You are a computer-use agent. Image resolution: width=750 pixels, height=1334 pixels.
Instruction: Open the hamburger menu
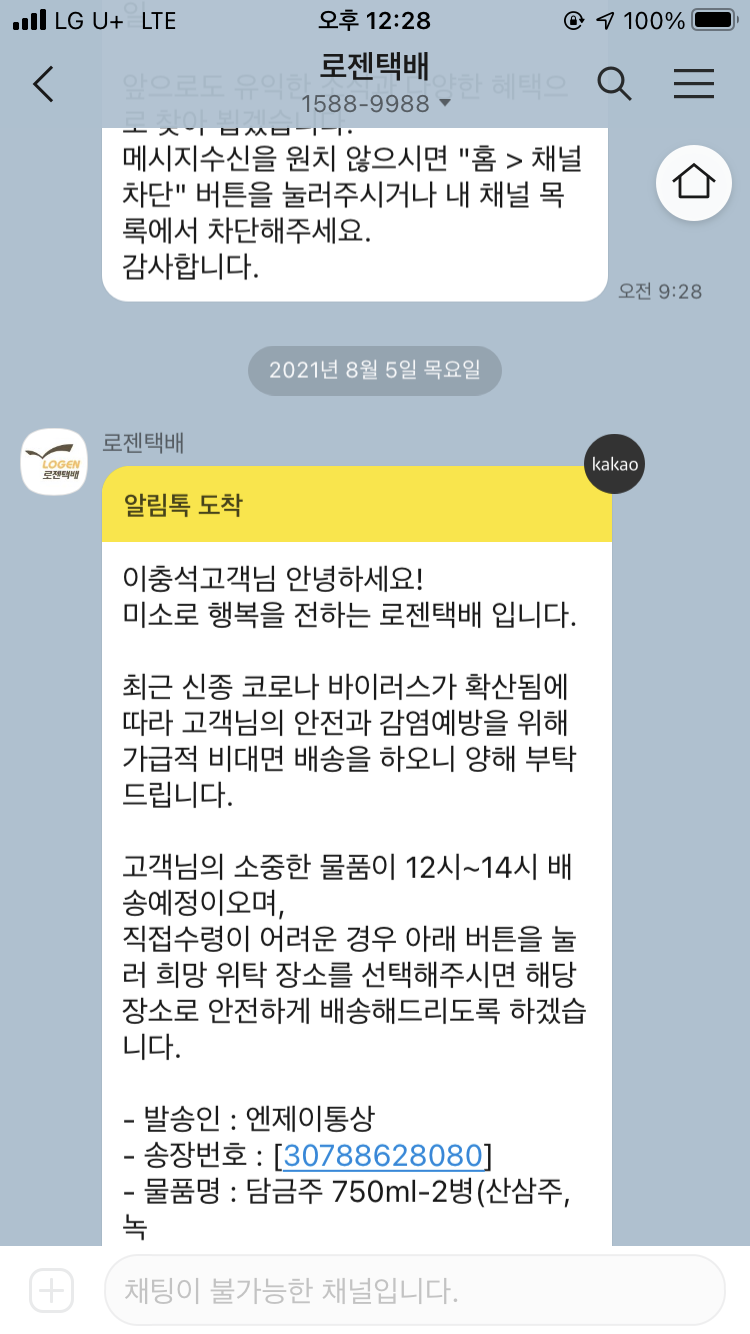[x=693, y=84]
